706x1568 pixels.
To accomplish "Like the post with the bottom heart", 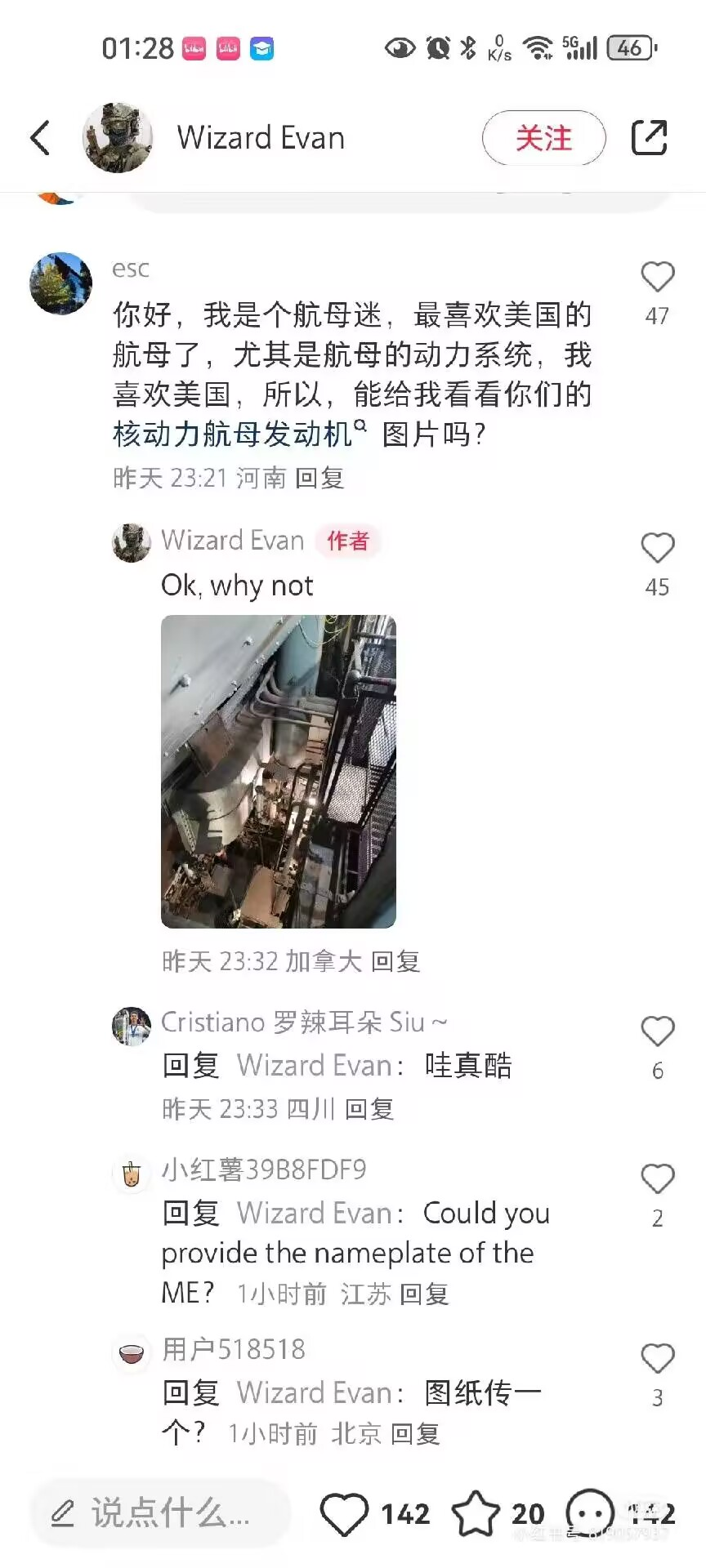I will (x=344, y=1514).
